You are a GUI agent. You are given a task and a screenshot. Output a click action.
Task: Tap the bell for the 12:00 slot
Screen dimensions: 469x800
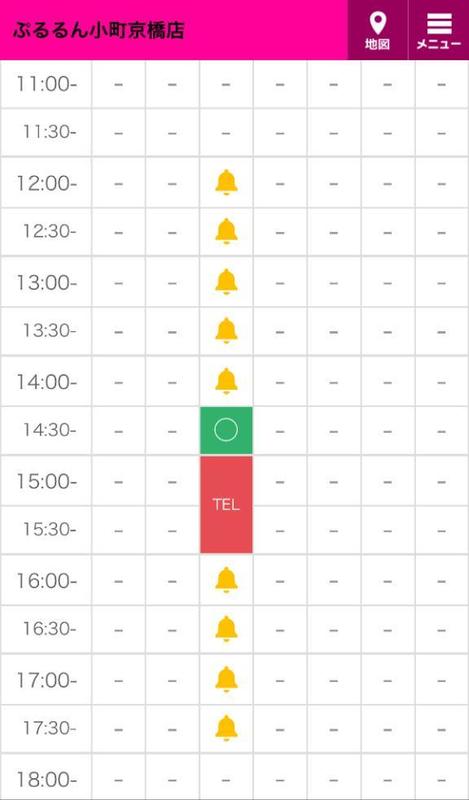(226, 183)
